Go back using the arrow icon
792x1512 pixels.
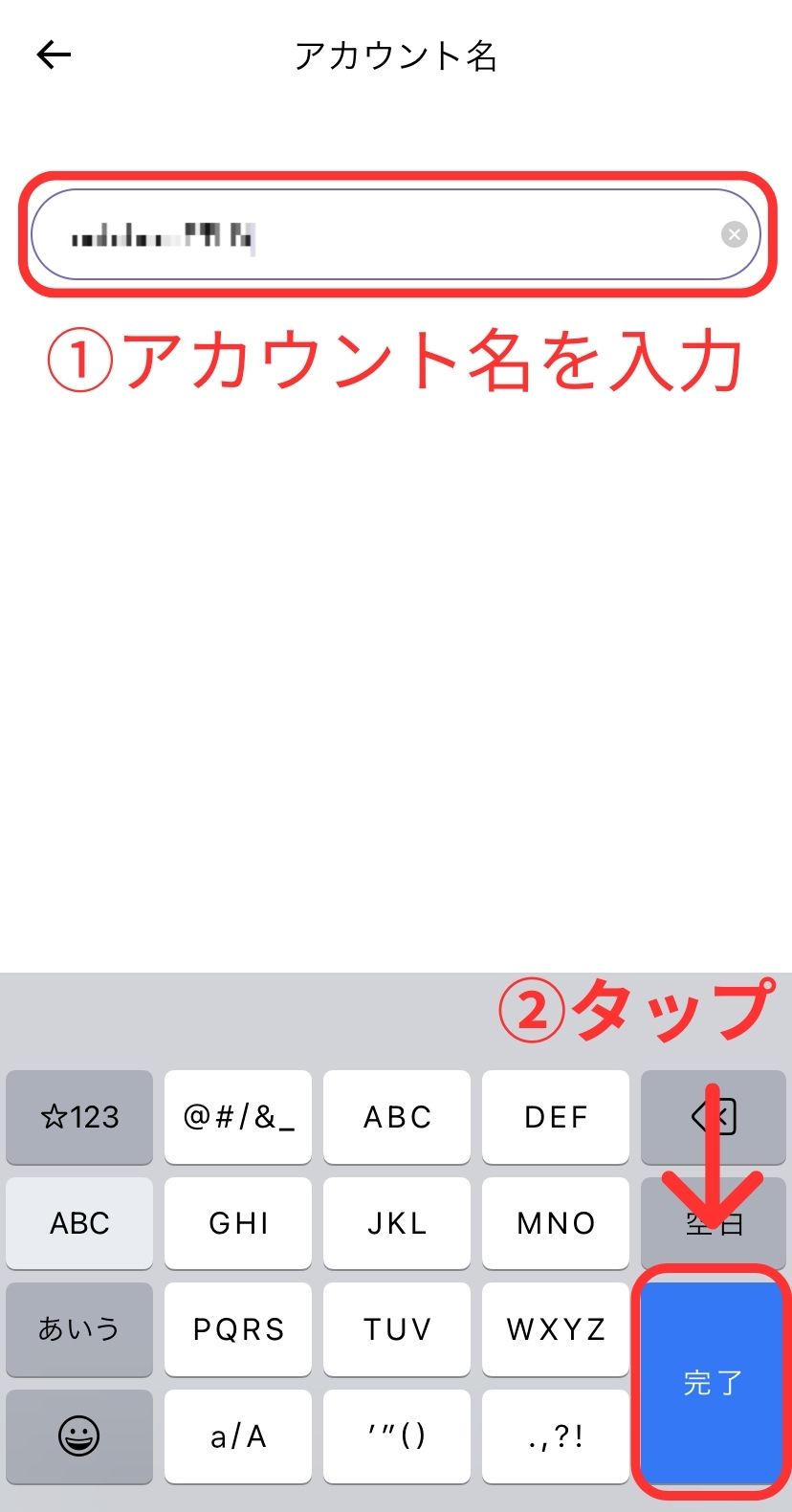(54, 55)
